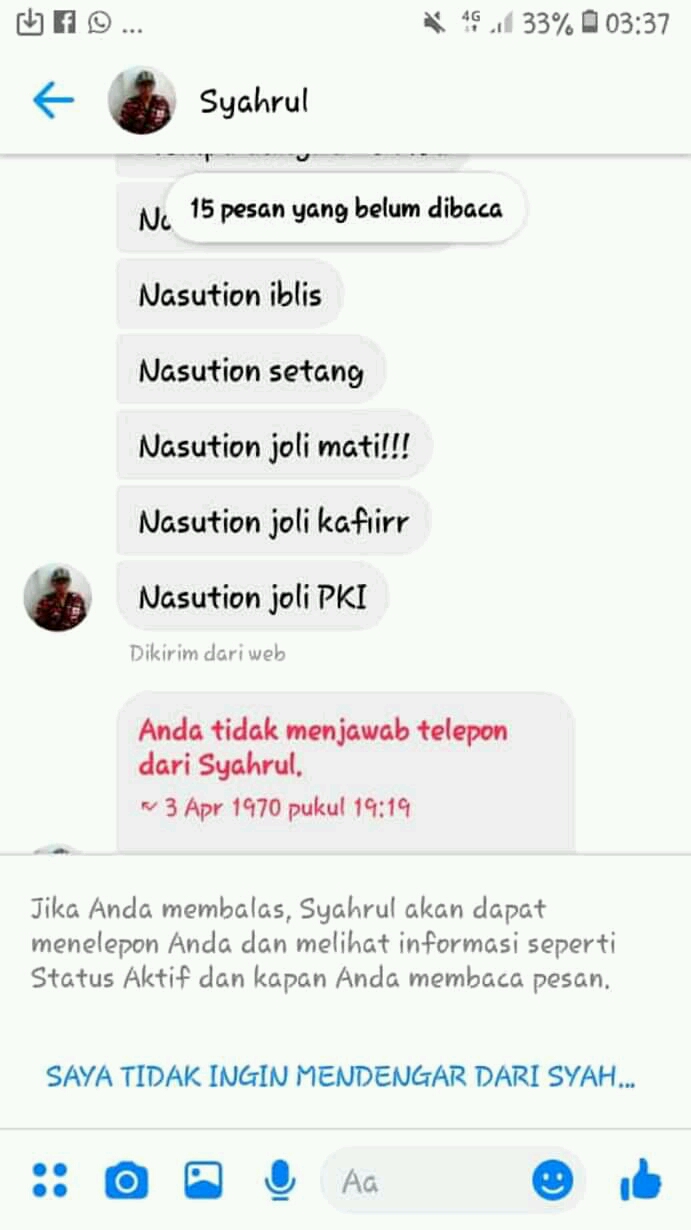
Task: Record a voice message with the microphone
Action: pos(279,1181)
